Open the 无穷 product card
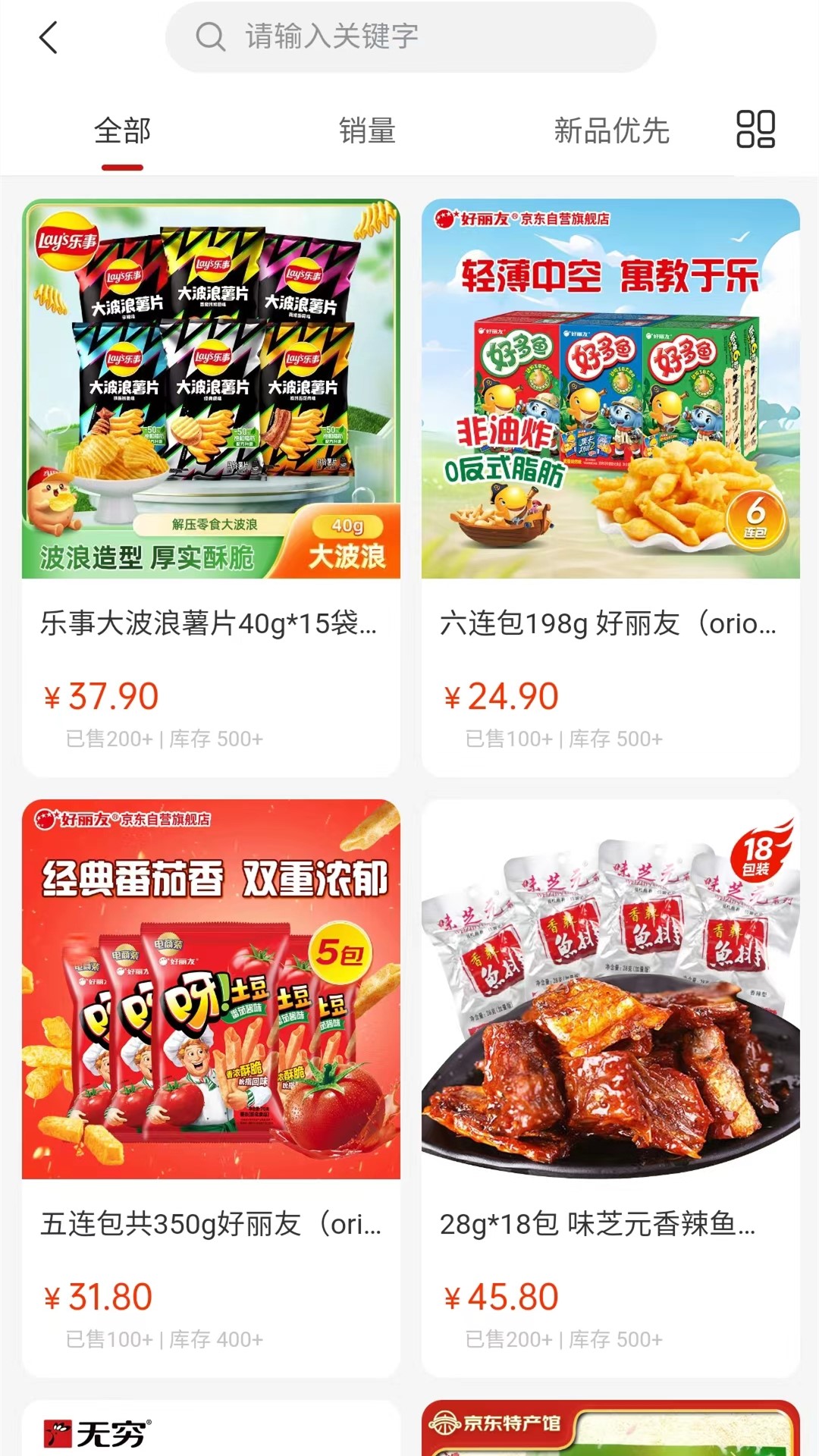Viewport: 819px width, 1456px height. pyautogui.click(x=211, y=1430)
